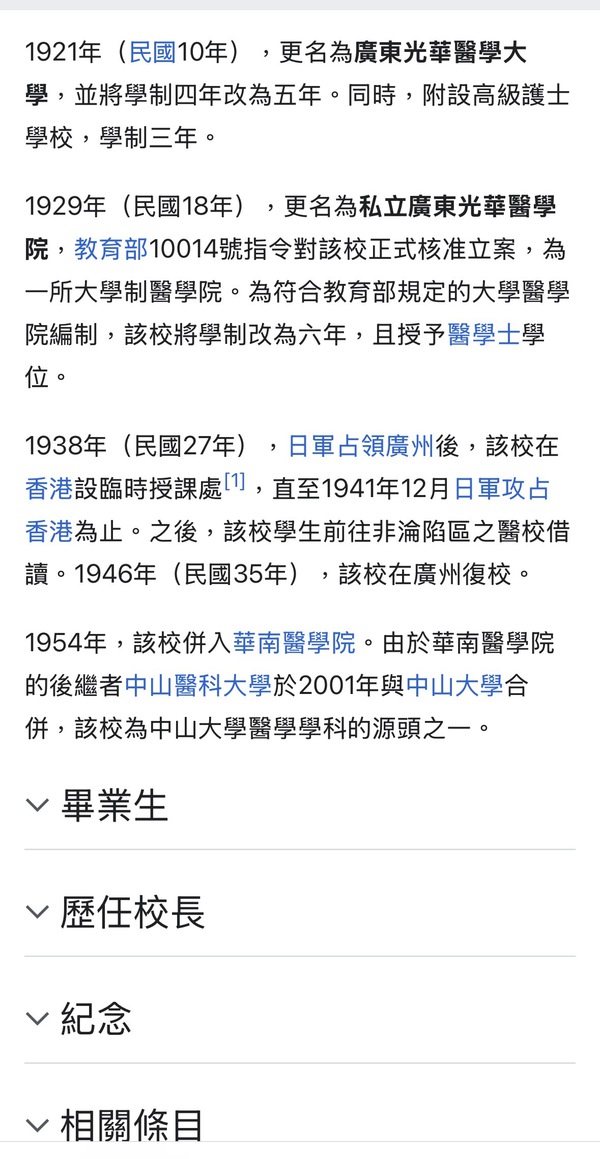Expand the 紀念 section
The height and width of the screenshot is (1159, 600).
pos(96,1018)
